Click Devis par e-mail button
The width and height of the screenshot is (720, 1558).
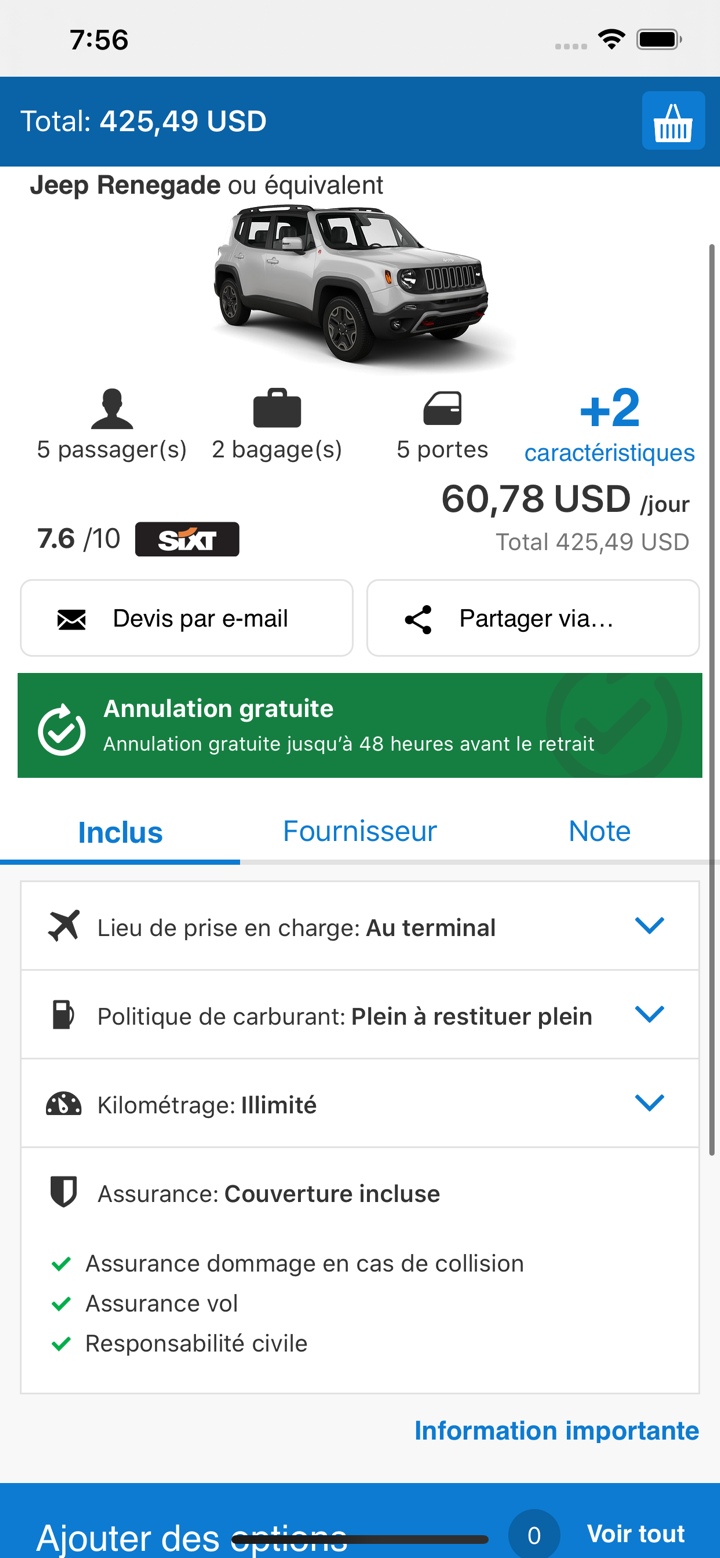(186, 617)
